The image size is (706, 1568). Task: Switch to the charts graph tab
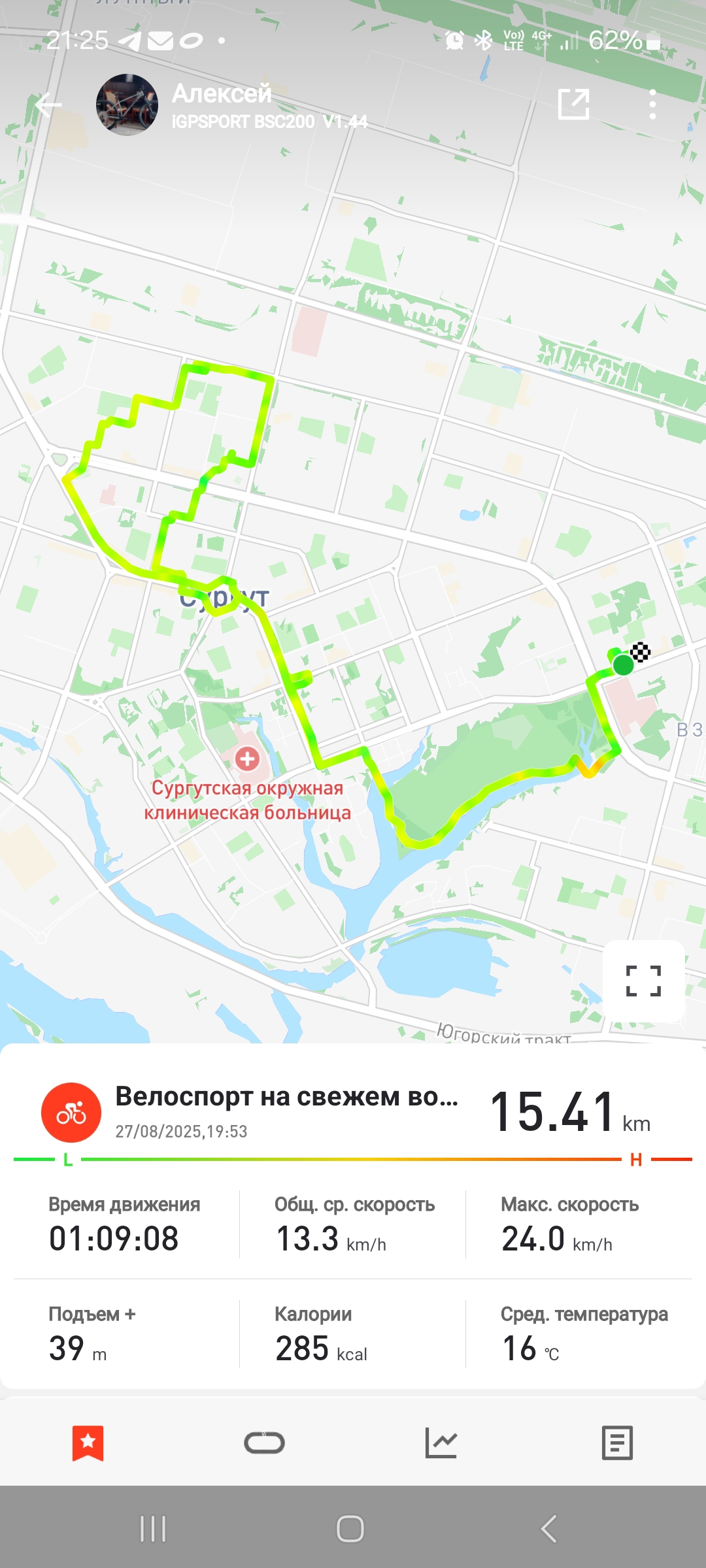441,1443
